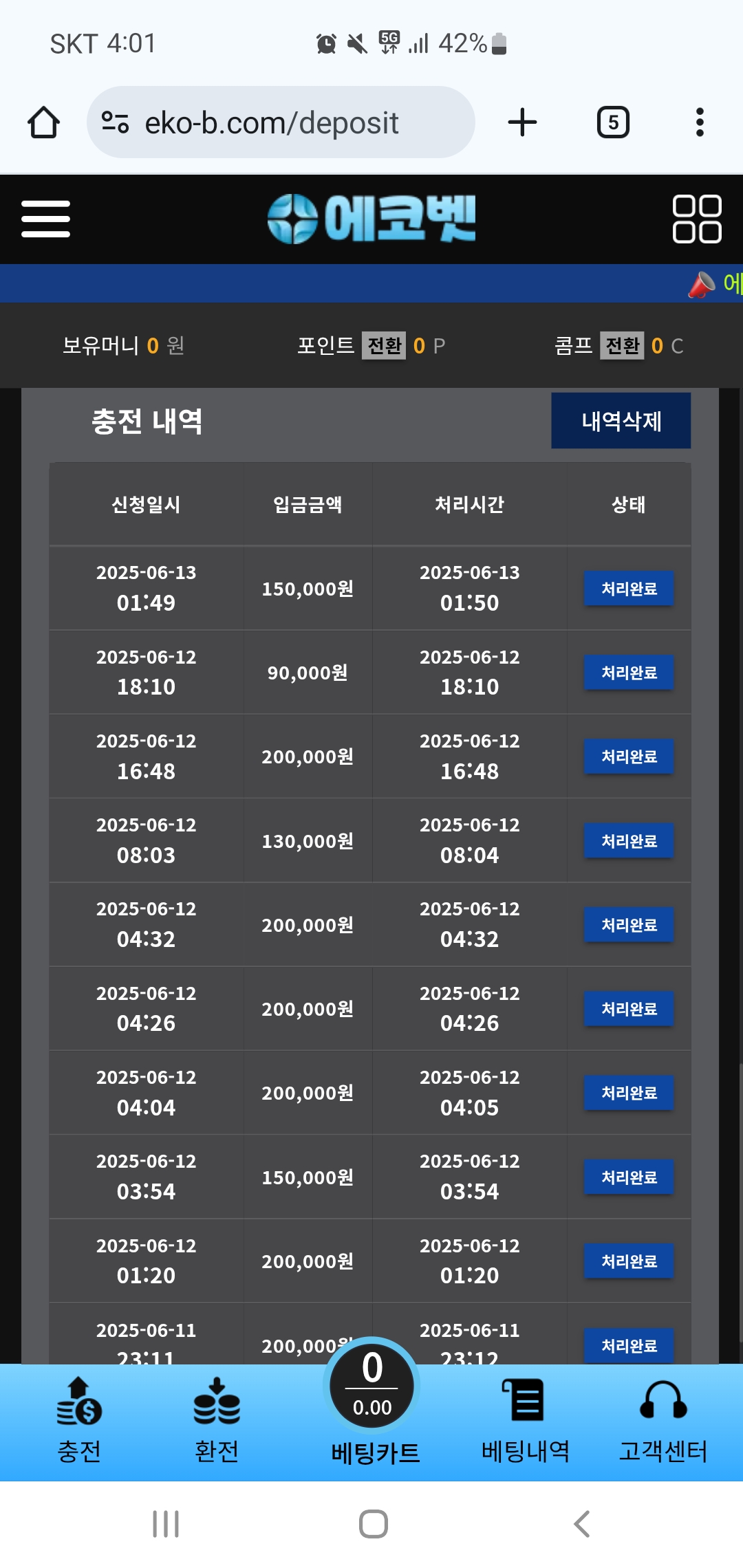Open the hamburger side menu
Image resolution: width=743 pixels, height=1568 pixels.
(x=45, y=219)
